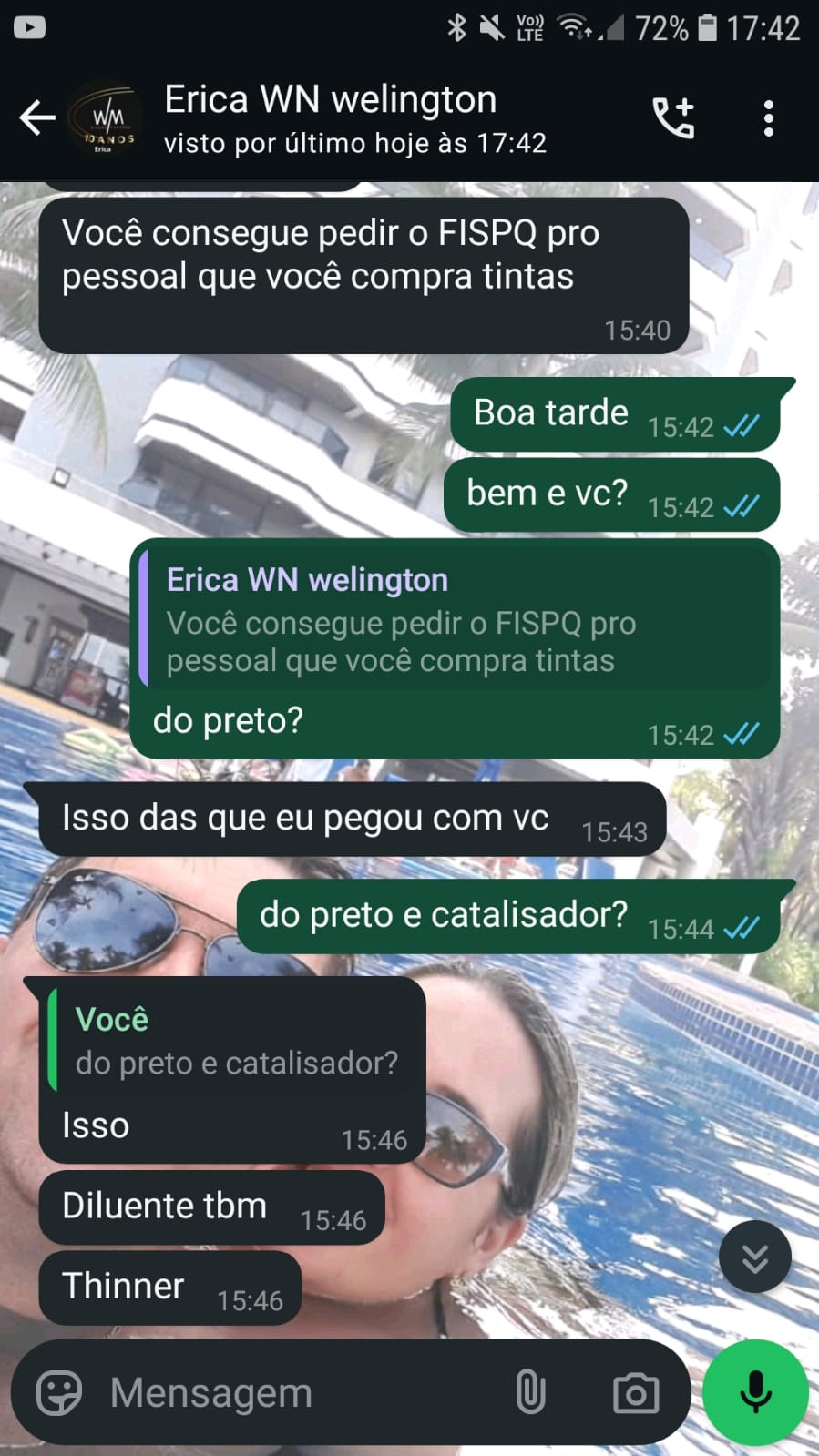The height and width of the screenshot is (1456, 819).
Task: Open the chat overflow menu
Action: point(769,118)
